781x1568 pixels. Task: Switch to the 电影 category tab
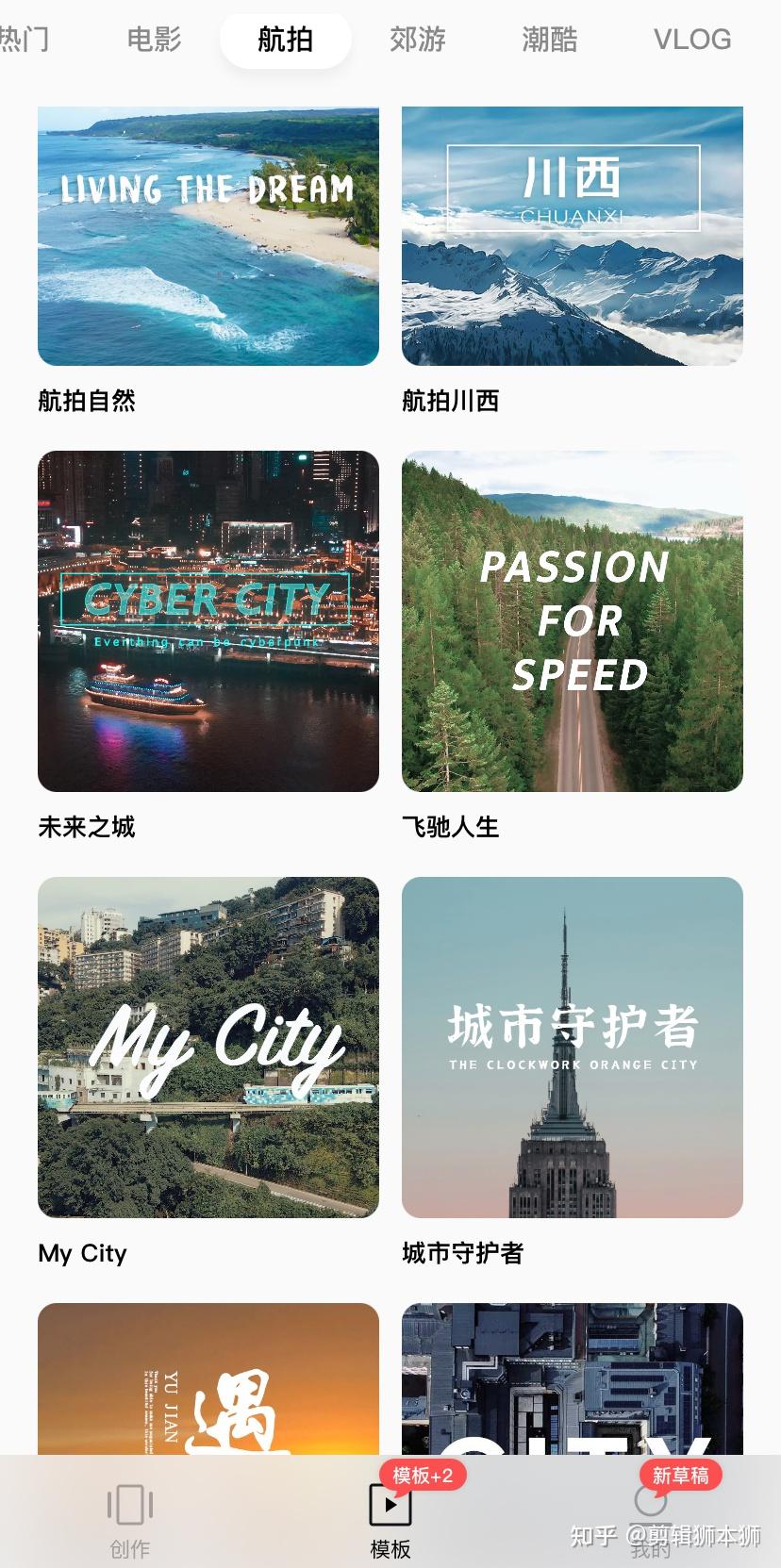pyautogui.click(x=154, y=40)
